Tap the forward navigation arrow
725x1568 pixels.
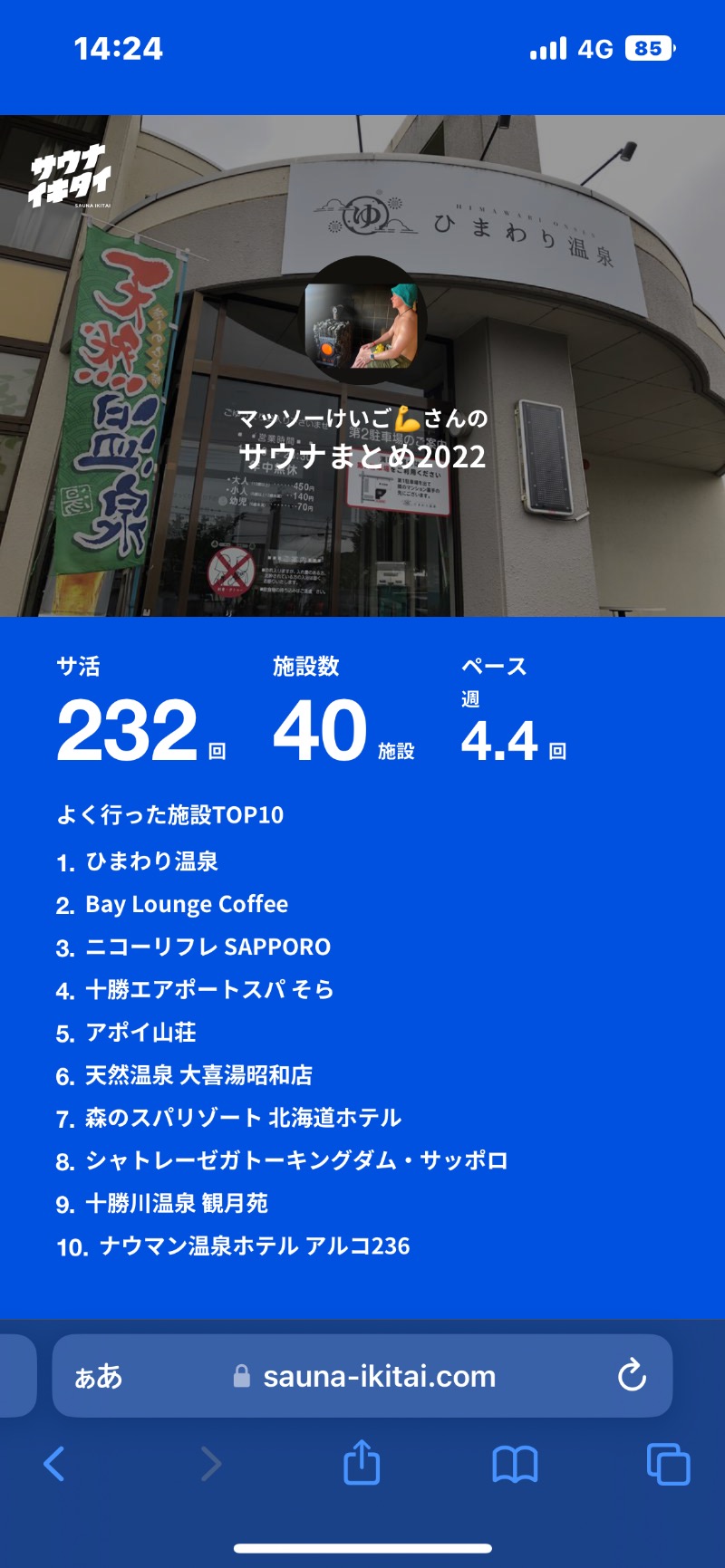pos(209,1461)
